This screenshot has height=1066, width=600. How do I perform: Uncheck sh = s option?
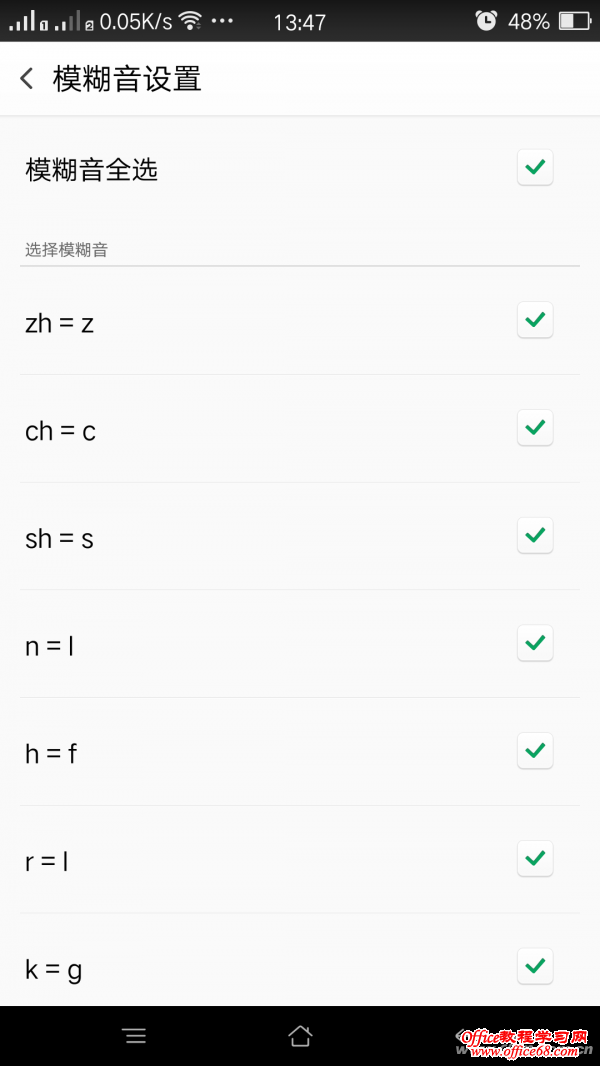coord(535,535)
